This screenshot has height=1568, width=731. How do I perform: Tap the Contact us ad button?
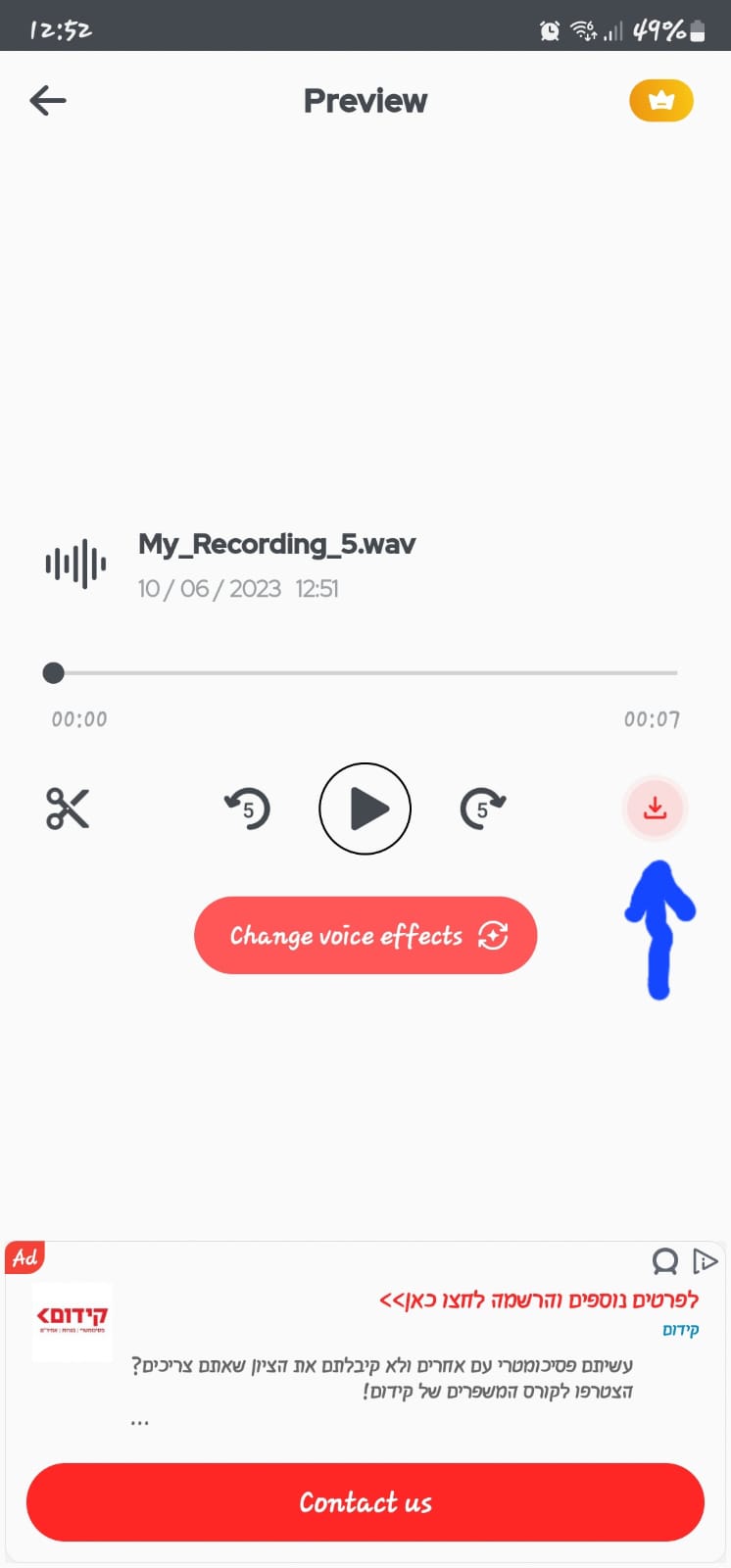coord(365,1502)
